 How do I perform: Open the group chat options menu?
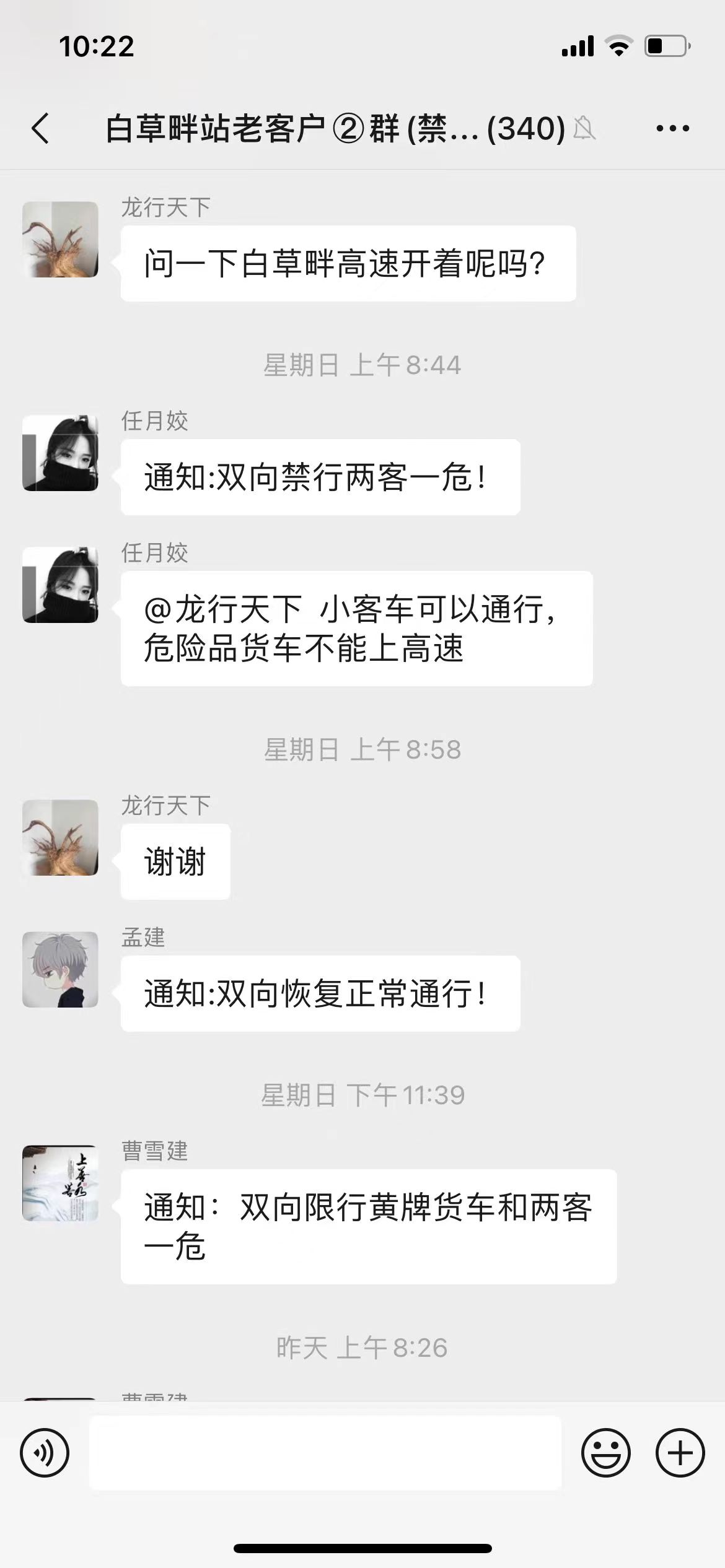[x=673, y=129]
